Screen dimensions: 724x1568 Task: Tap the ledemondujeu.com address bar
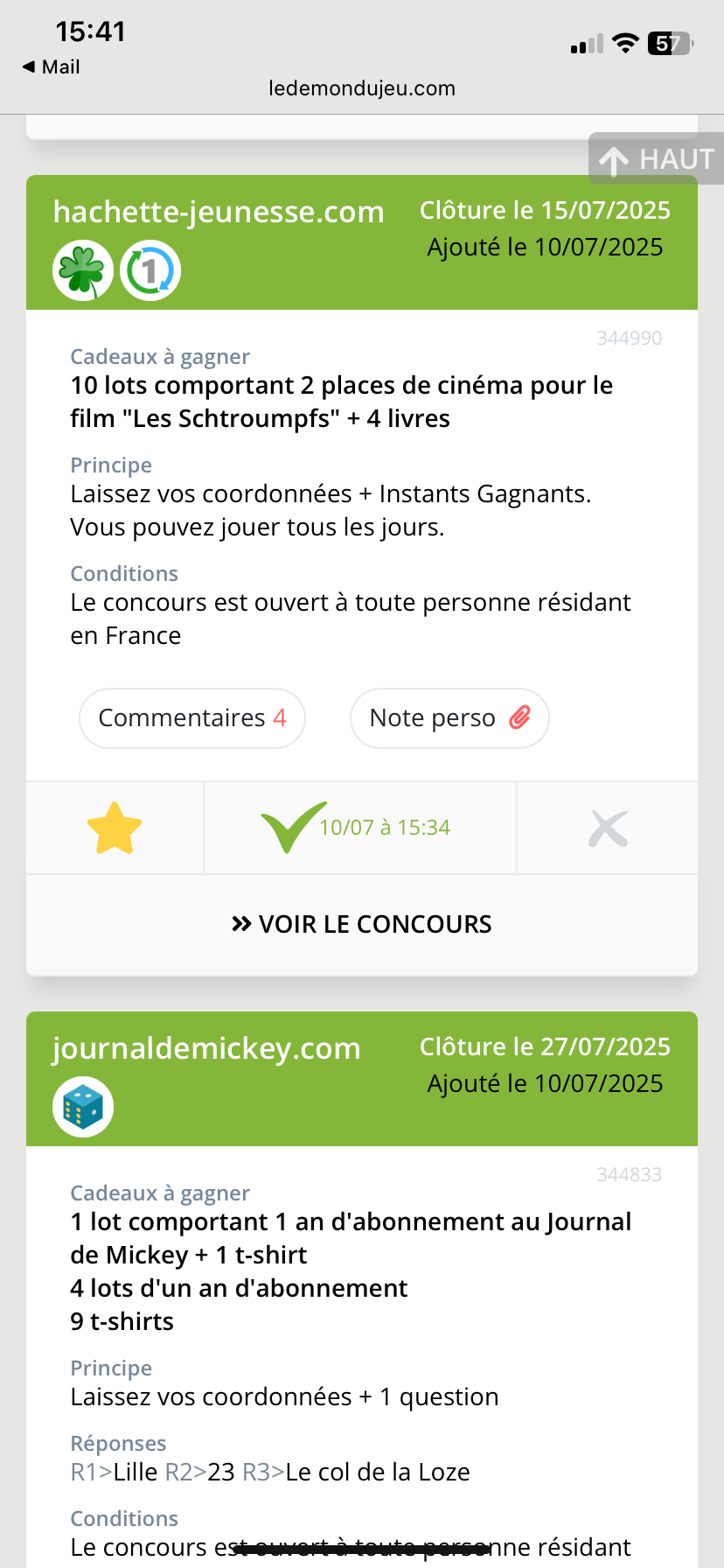click(x=362, y=88)
